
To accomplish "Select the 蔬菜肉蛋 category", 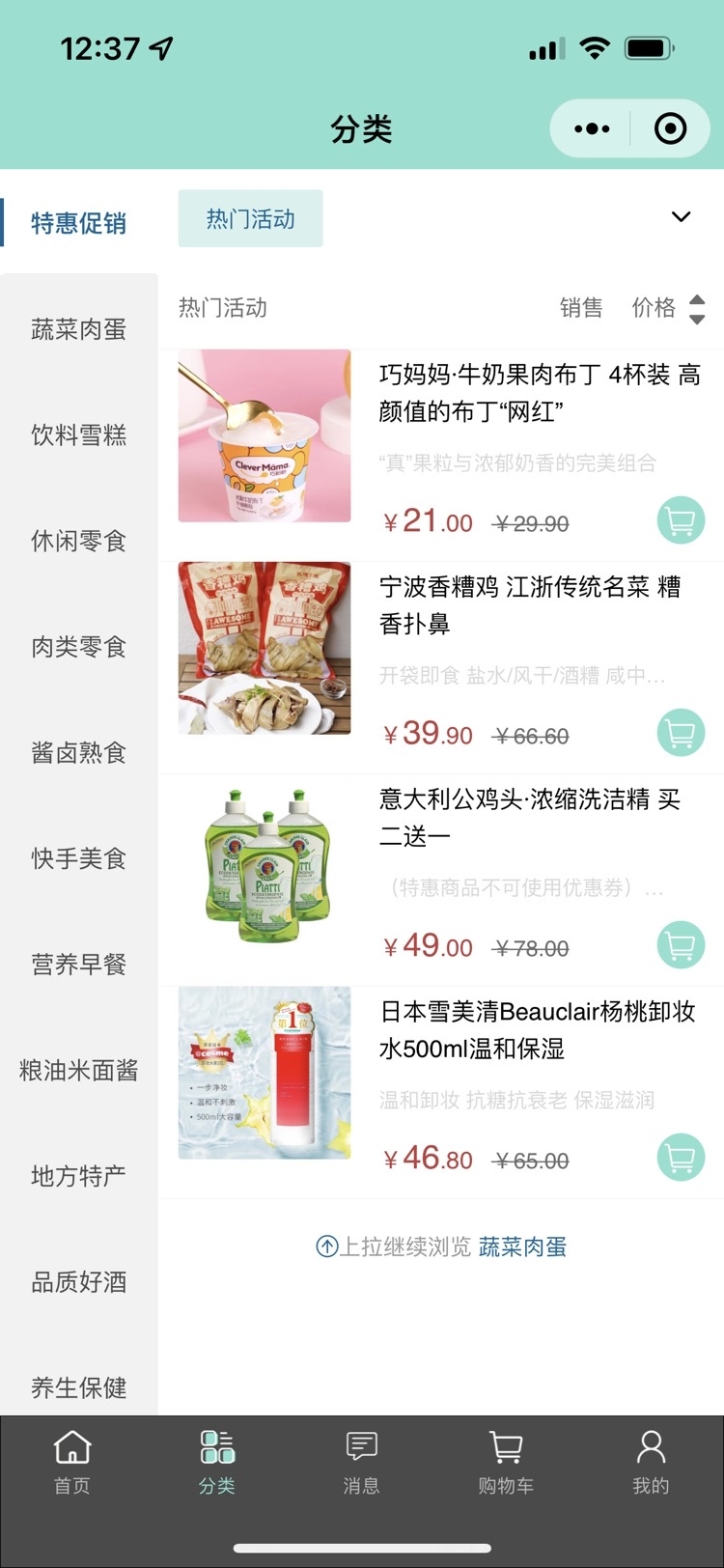I will click(79, 329).
